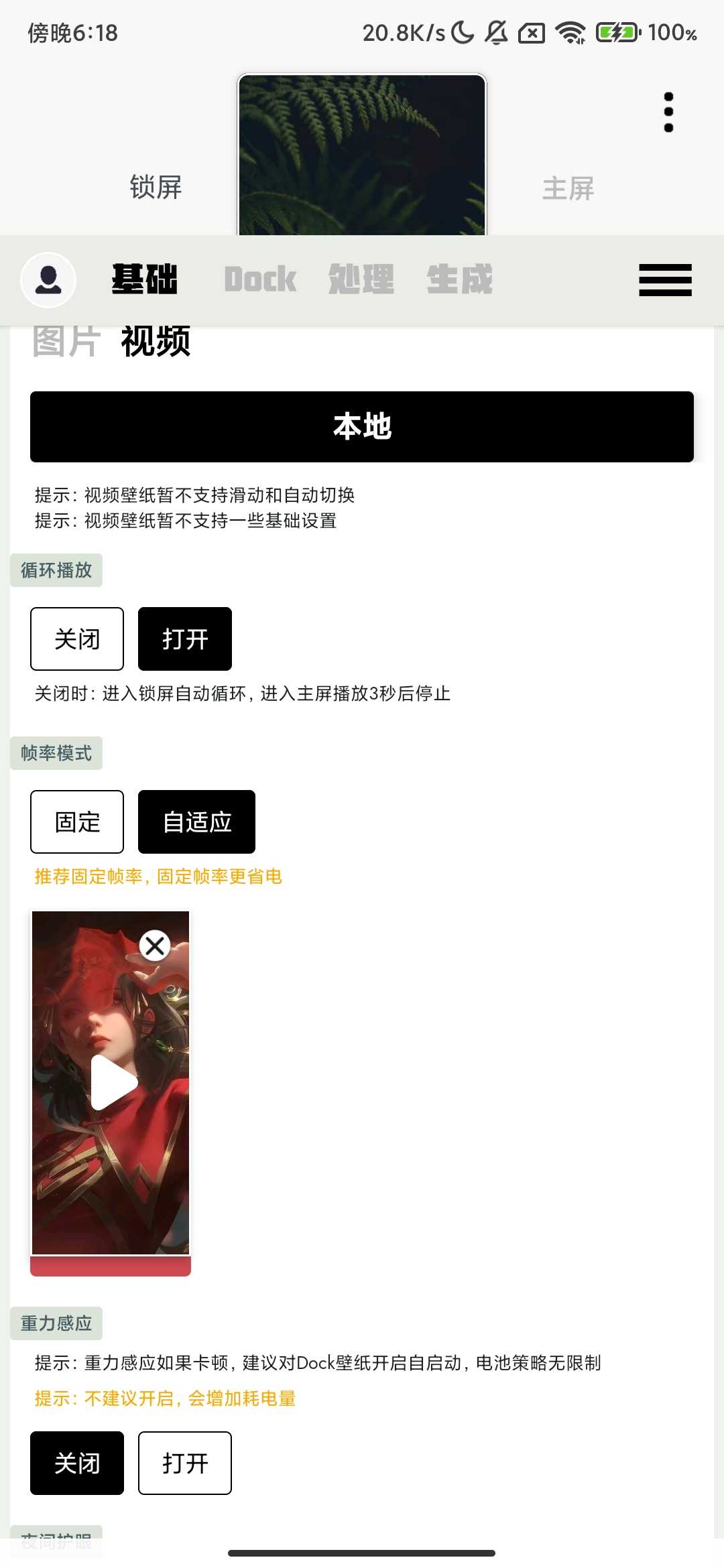This screenshot has width=724, height=1568.
Task: Select the 视频 sub-tab
Action: (x=156, y=342)
